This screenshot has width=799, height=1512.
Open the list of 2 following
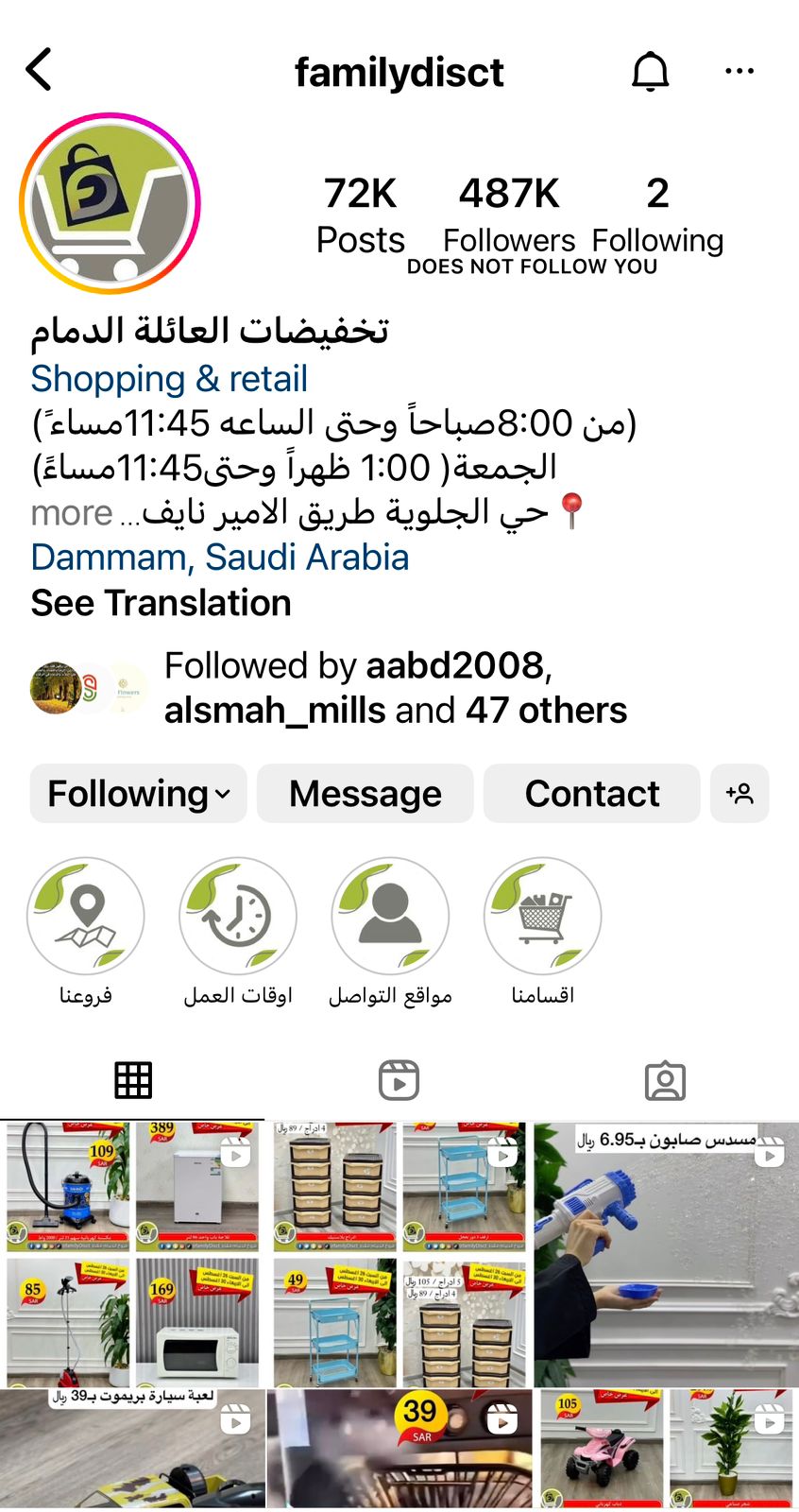point(657,215)
